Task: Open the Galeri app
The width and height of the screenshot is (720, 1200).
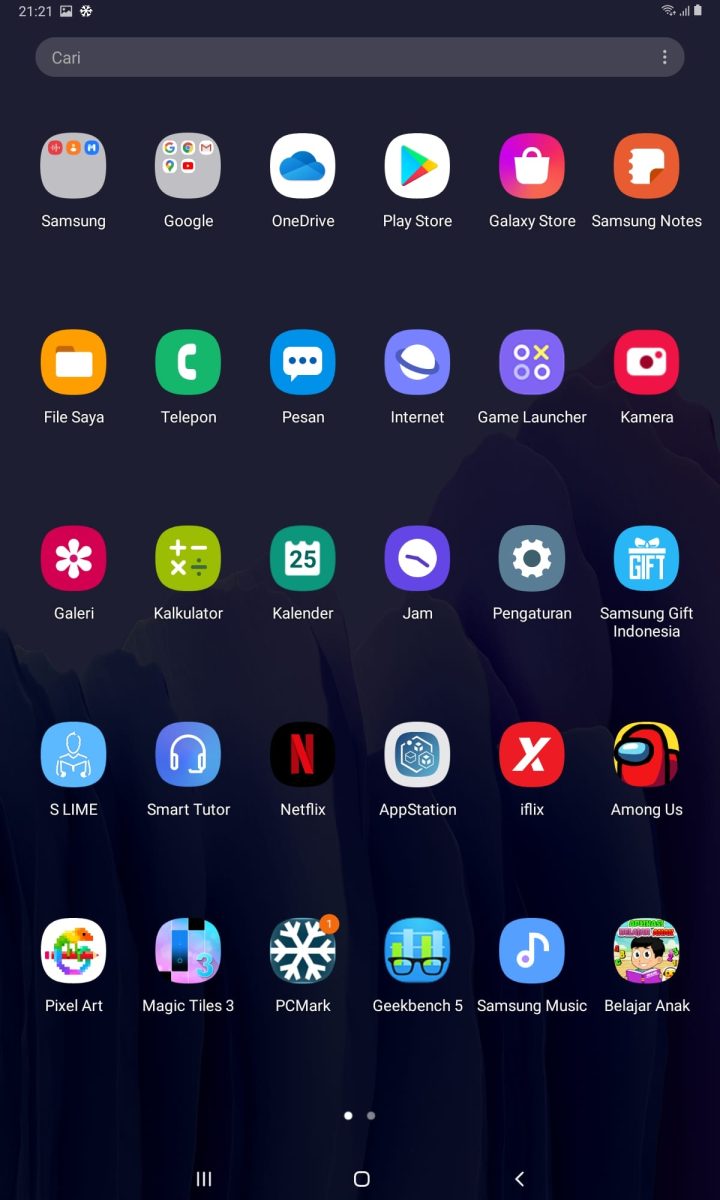Action: pos(73,558)
